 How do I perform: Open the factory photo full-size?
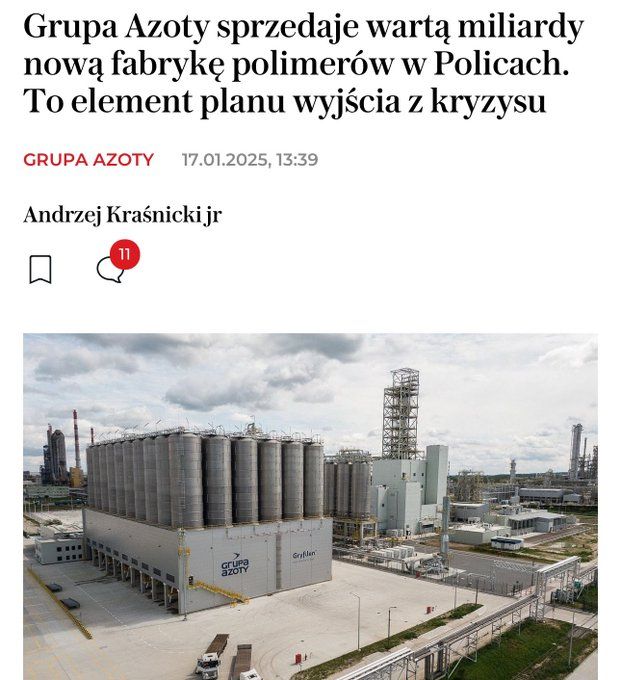click(x=310, y=505)
